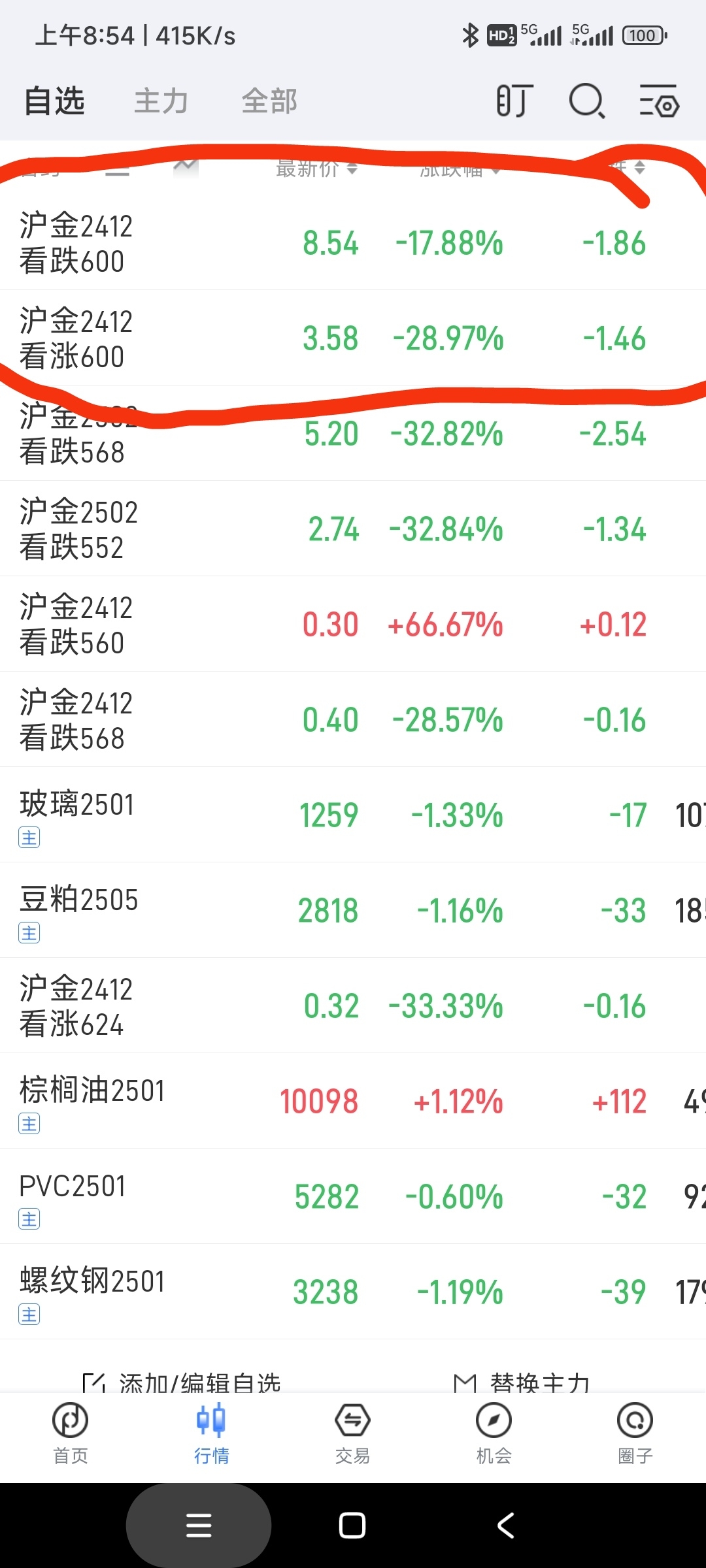706x1568 pixels.
Task: Open 沪金2412 看涨624 quote
Action: (x=353, y=1005)
